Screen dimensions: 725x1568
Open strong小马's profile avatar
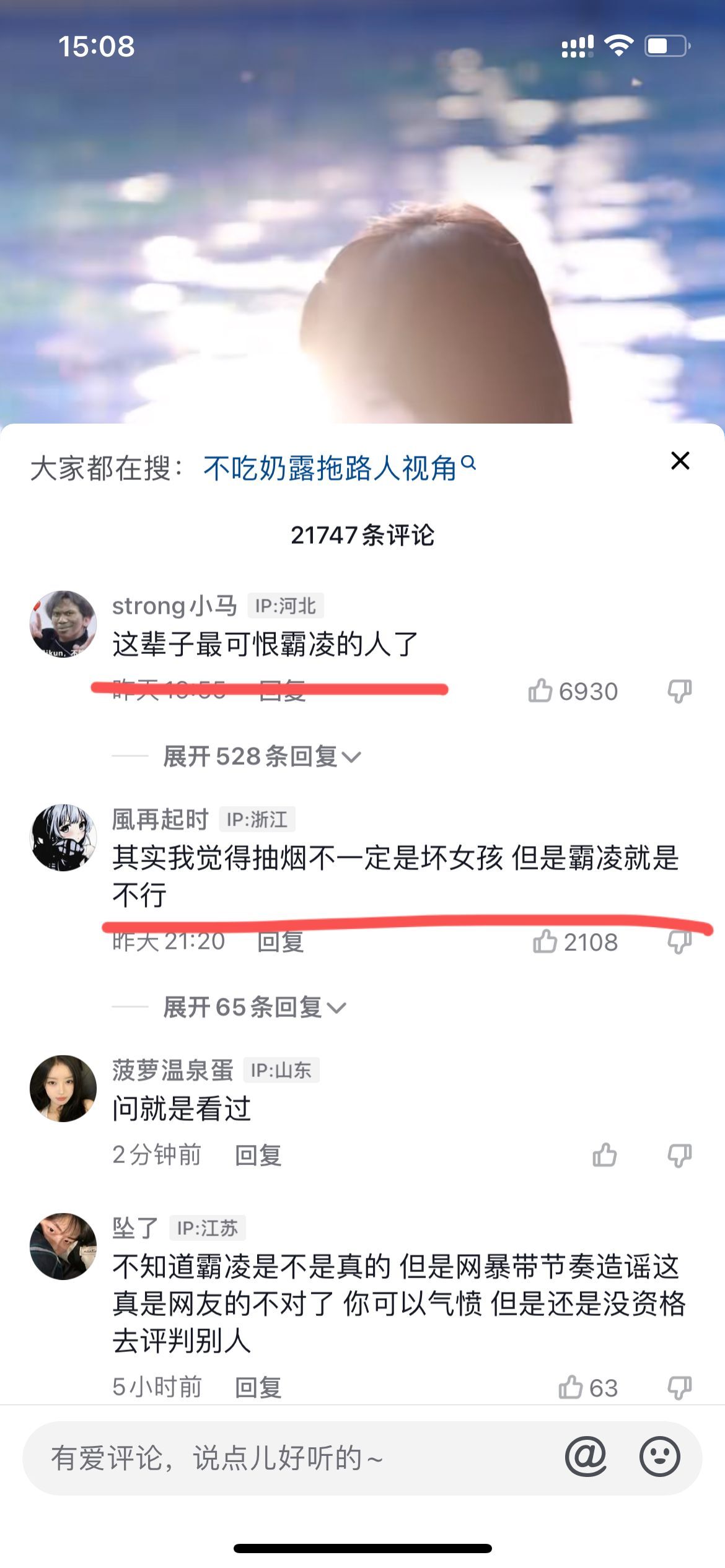63,624
